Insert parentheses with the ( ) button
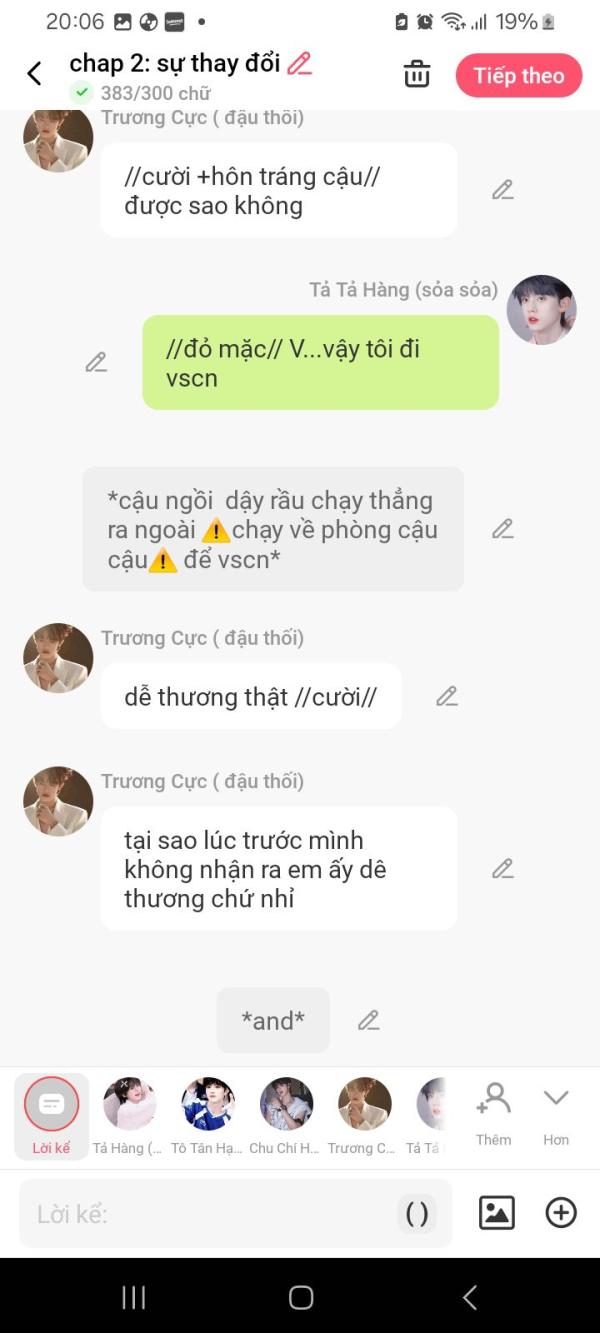The width and height of the screenshot is (600, 1333). pos(417,1214)
